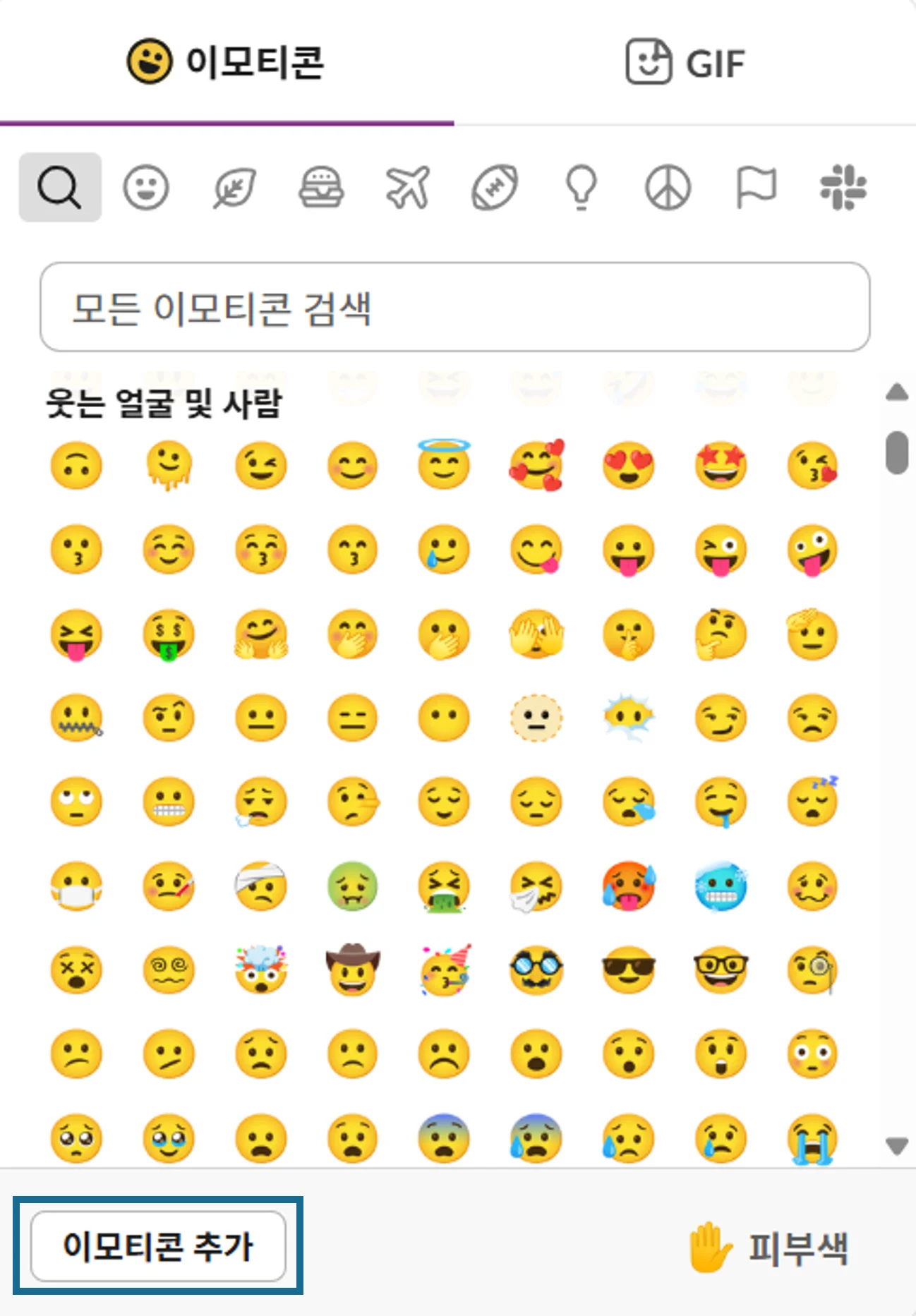Viewport: 916px width, 1316px height.
Task: Jump to the flags category
Action: point(756,188)
